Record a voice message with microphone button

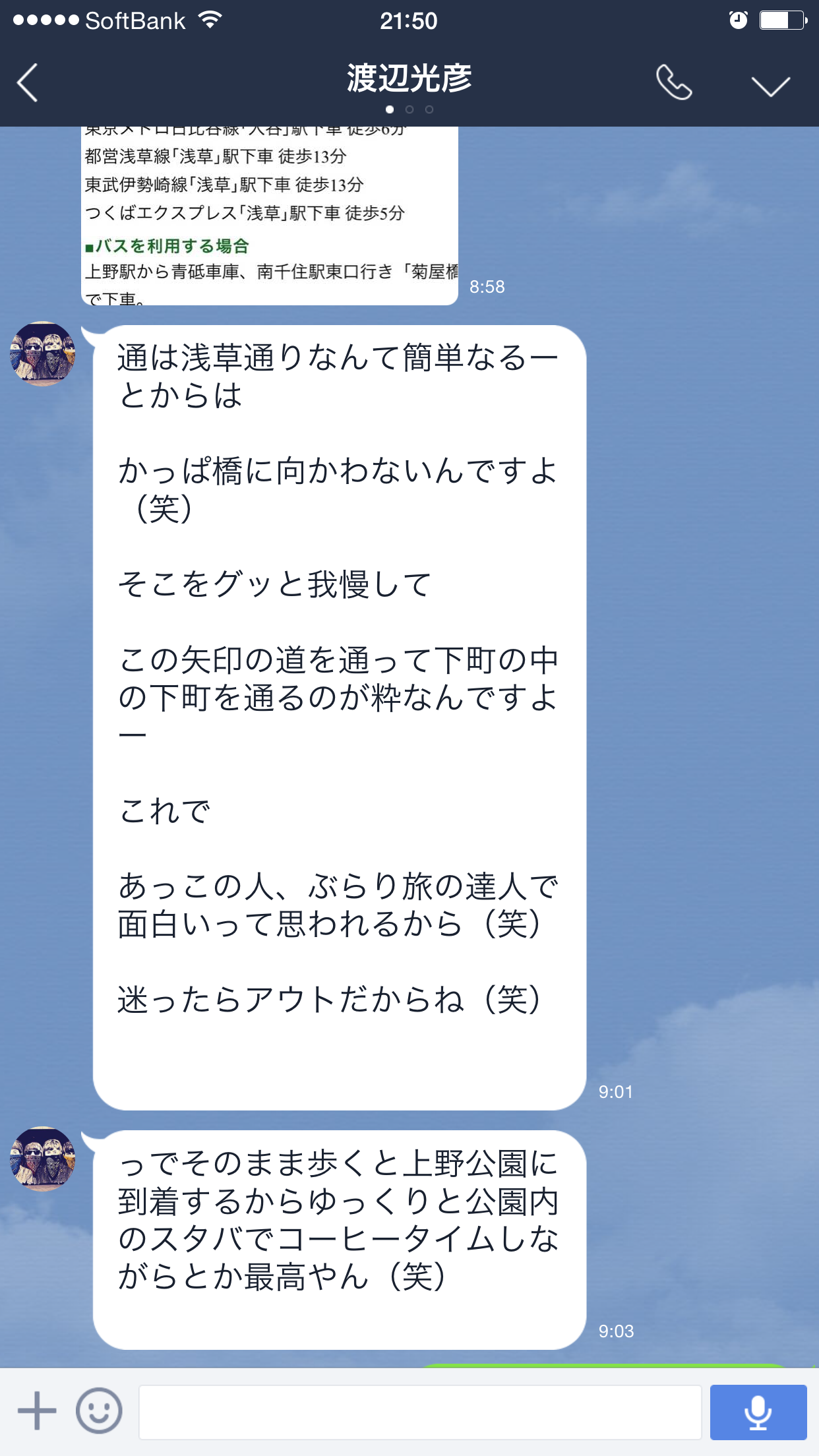[x=758, y=1412]
